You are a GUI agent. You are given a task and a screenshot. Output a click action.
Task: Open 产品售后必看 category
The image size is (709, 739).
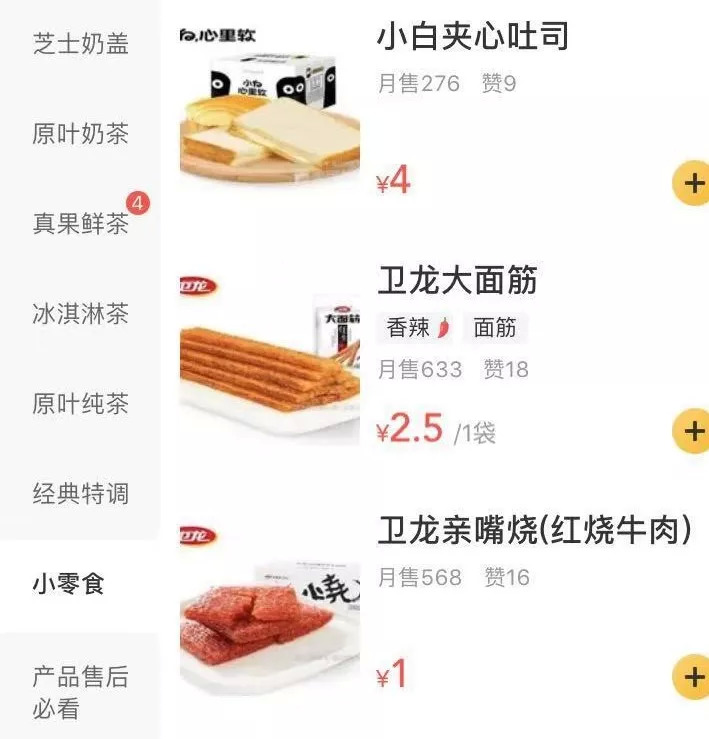click(x=80, y=692)
